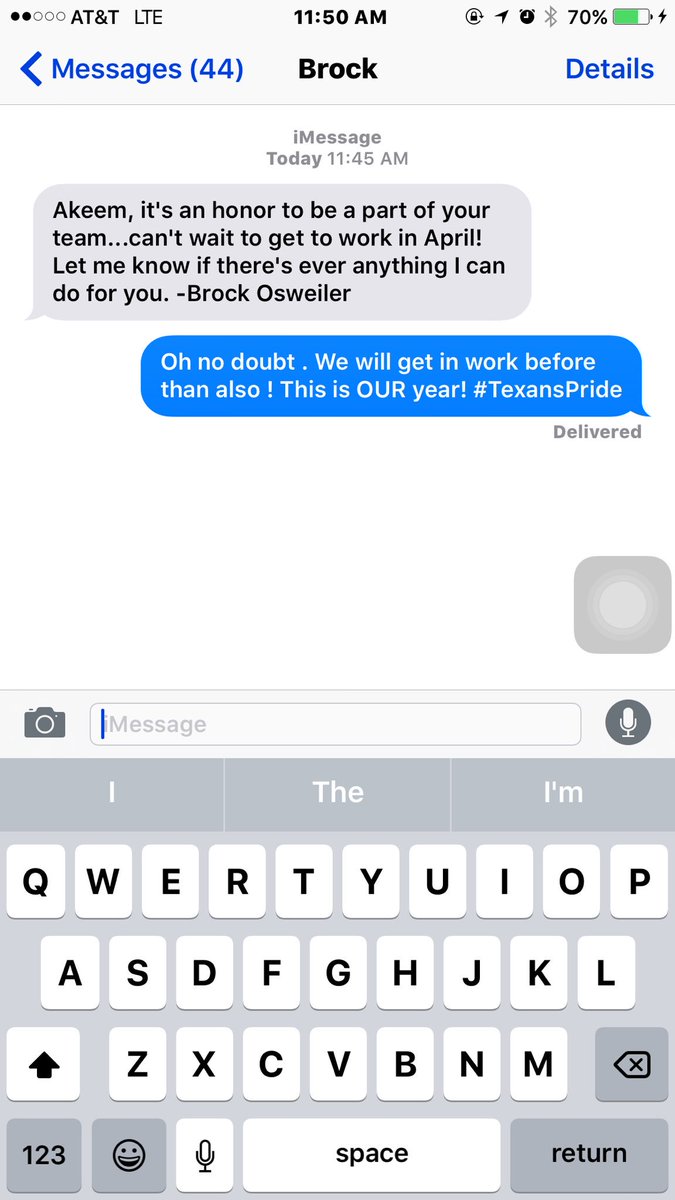Screen dimensions: 675x1200
Task: Open the camera attachment icon
Action: click(44, 722)
